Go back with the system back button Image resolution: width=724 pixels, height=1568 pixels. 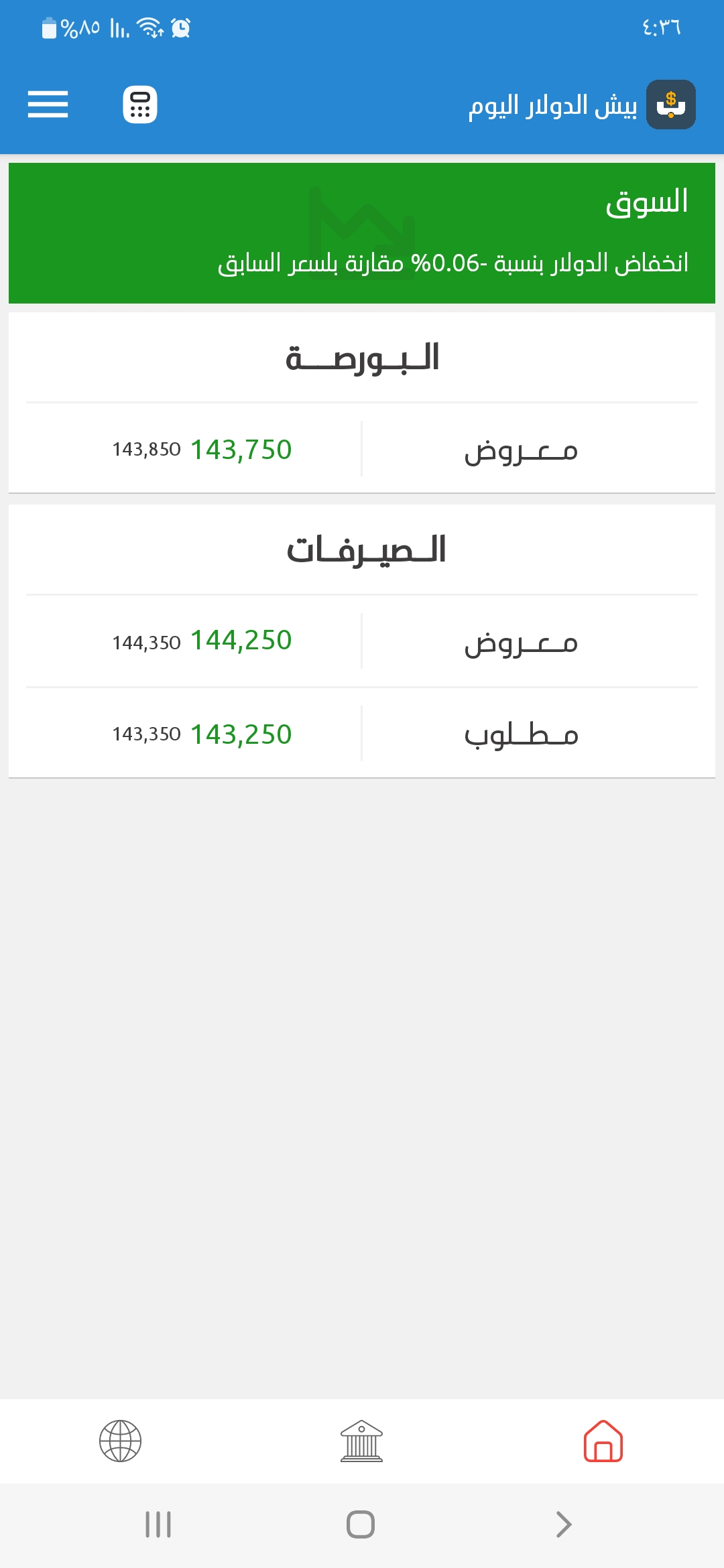click(563, 1524)
